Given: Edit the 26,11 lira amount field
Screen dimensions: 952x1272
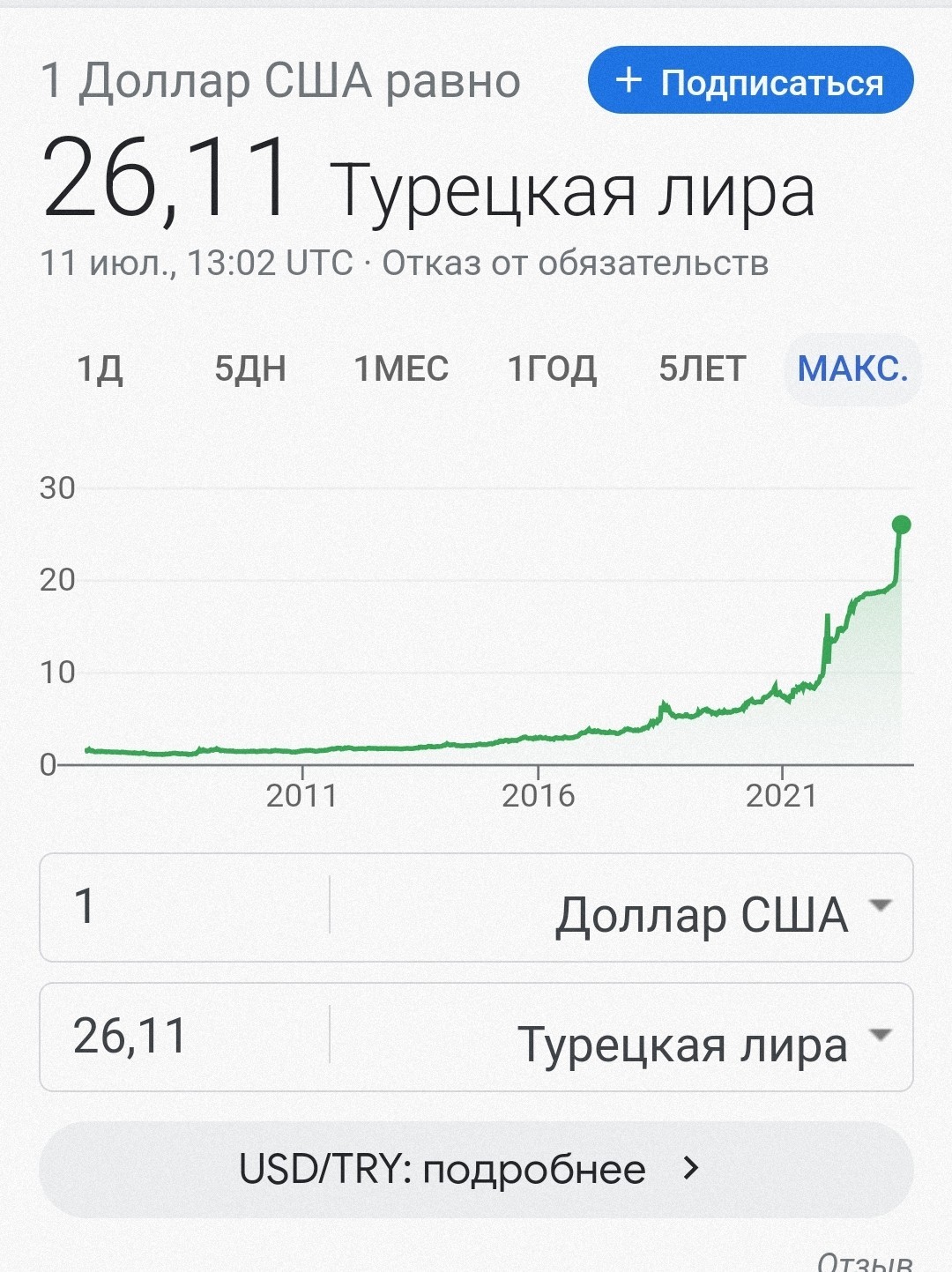Looking at the screenshot, I should point(185,1036).
